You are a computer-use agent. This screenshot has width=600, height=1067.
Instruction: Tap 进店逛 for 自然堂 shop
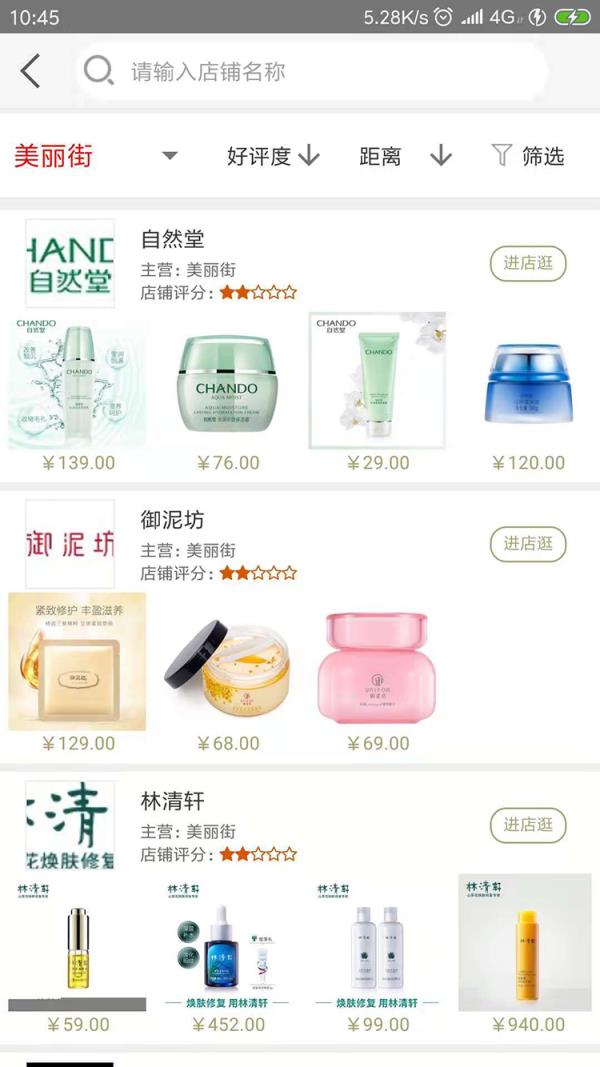coord(527,263)
